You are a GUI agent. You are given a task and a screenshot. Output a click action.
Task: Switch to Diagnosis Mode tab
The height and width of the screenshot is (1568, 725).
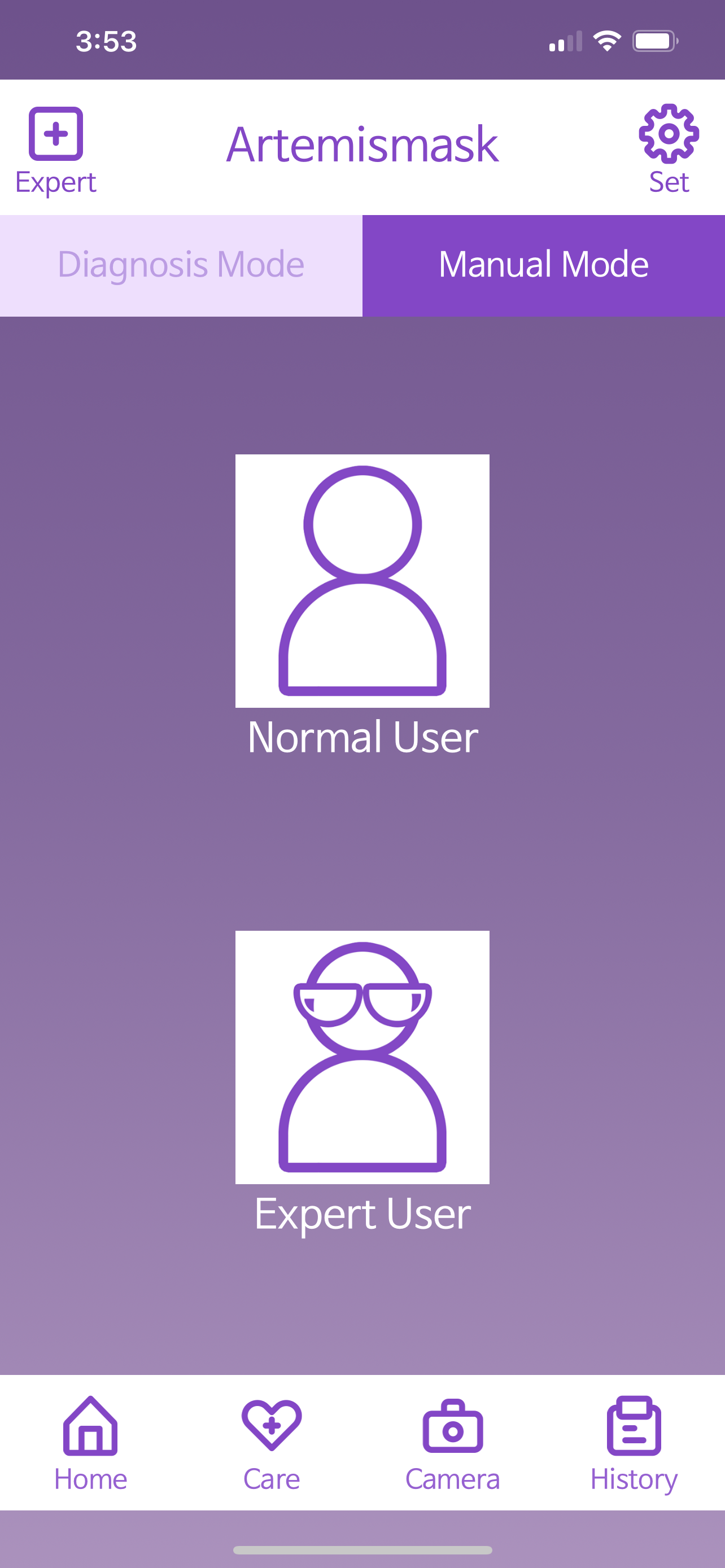click(181, 265)
